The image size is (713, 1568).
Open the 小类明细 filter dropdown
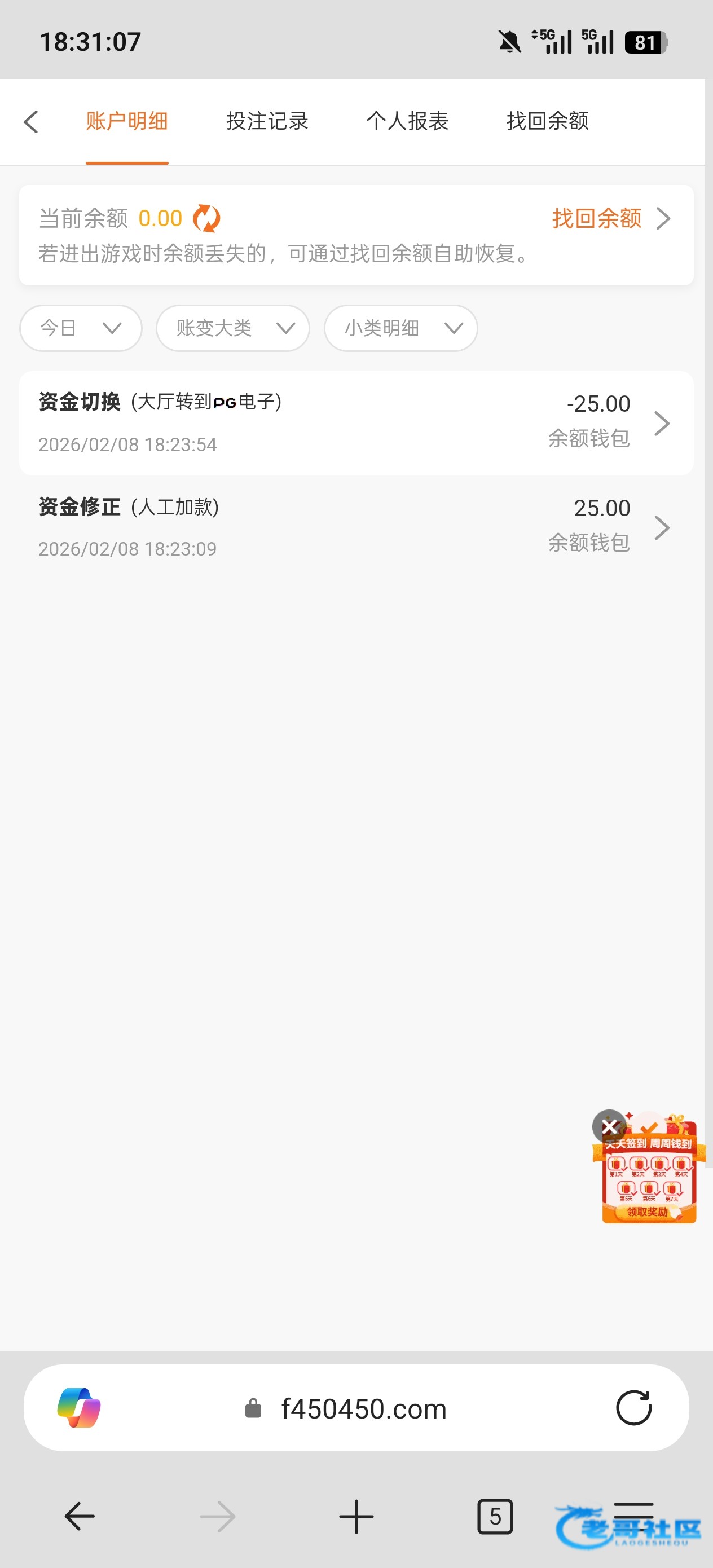click(400, 328)
